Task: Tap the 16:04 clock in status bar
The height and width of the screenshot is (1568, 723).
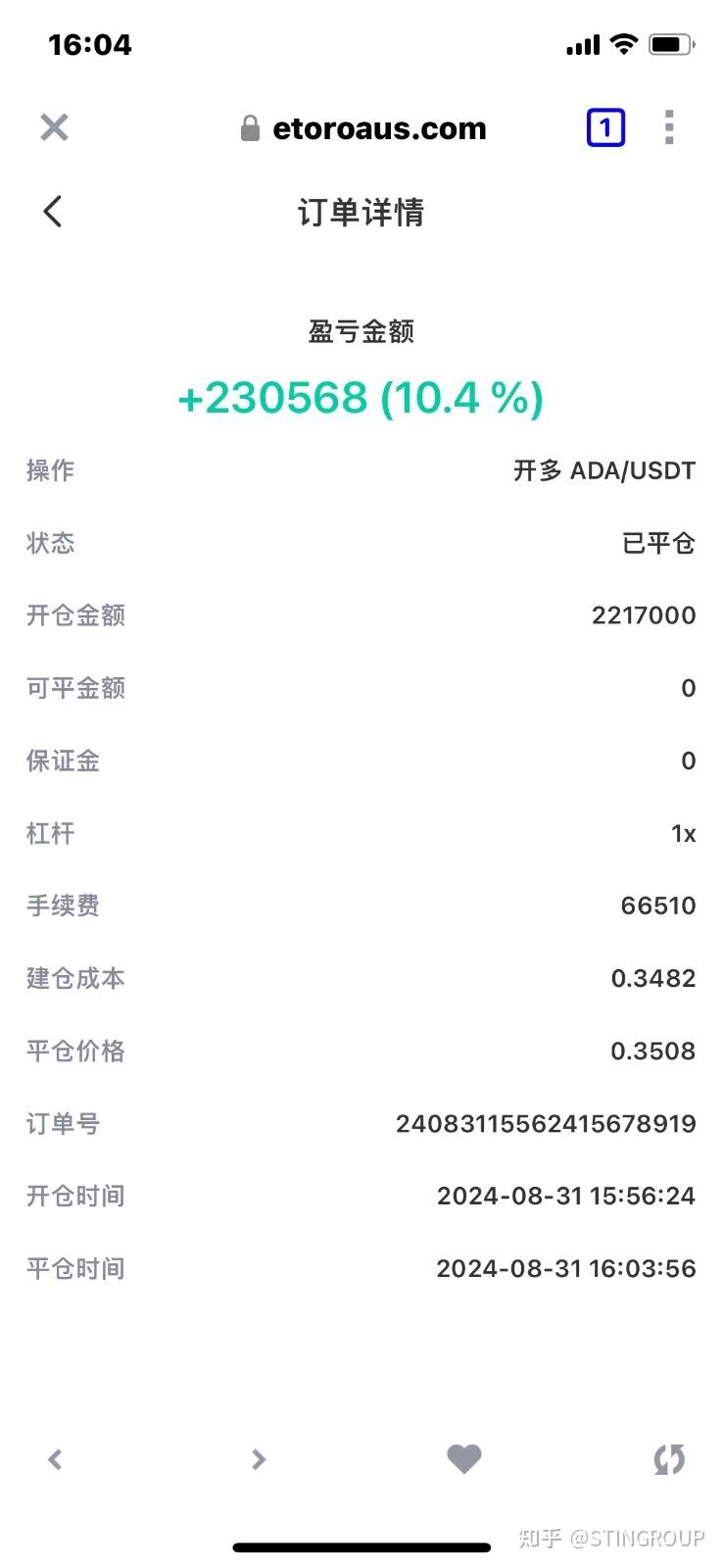Action: tap(90, 43)
